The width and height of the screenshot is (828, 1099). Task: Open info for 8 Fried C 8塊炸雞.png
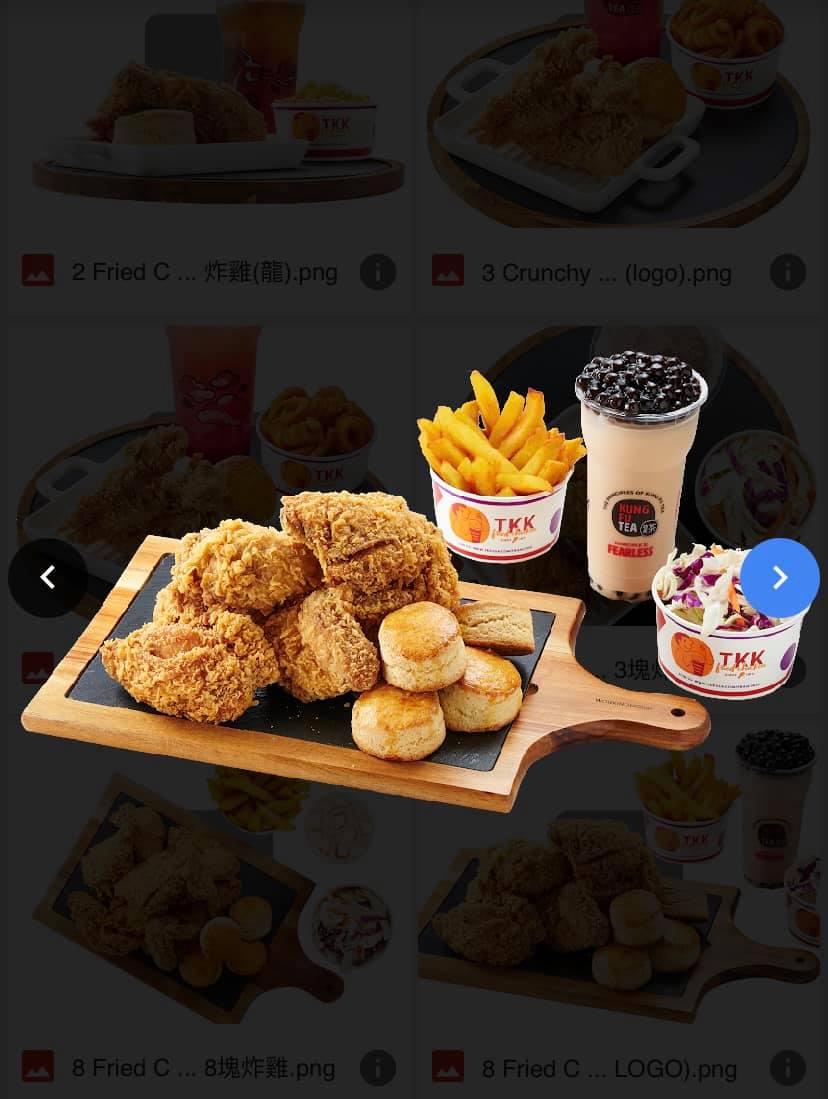pos(378,1067)
